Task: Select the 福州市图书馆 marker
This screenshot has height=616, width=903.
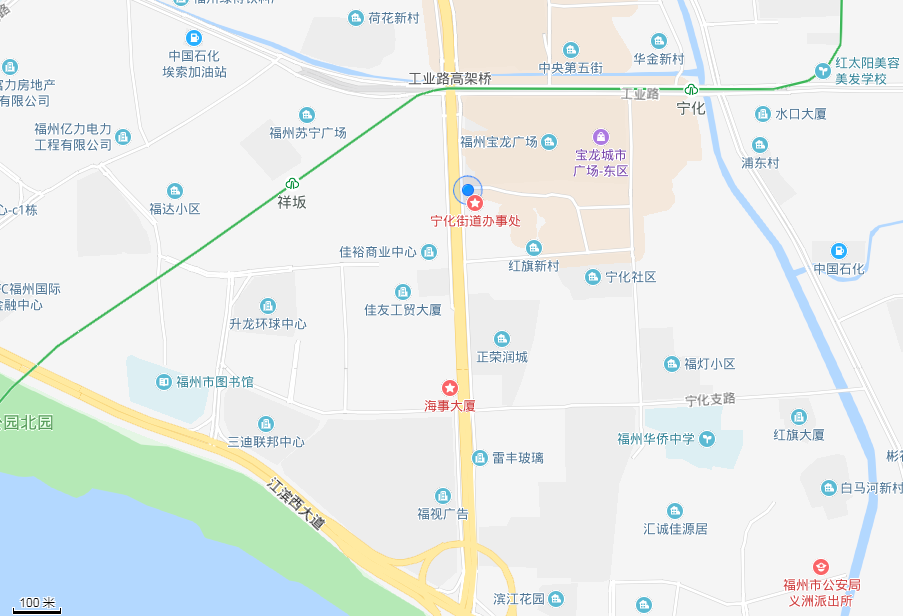Action: click(164, 382)
